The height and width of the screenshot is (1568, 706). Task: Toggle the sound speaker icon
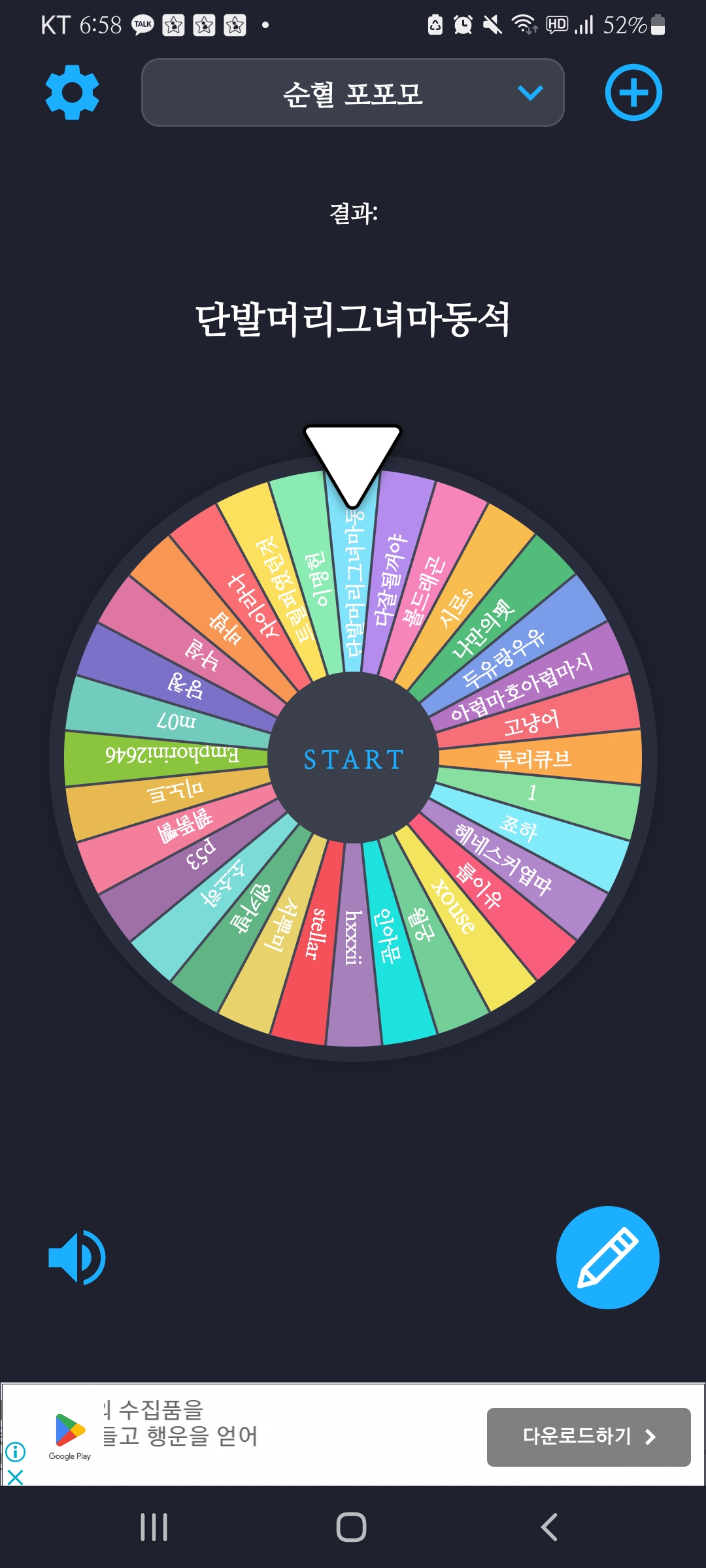click(77, 1258)
